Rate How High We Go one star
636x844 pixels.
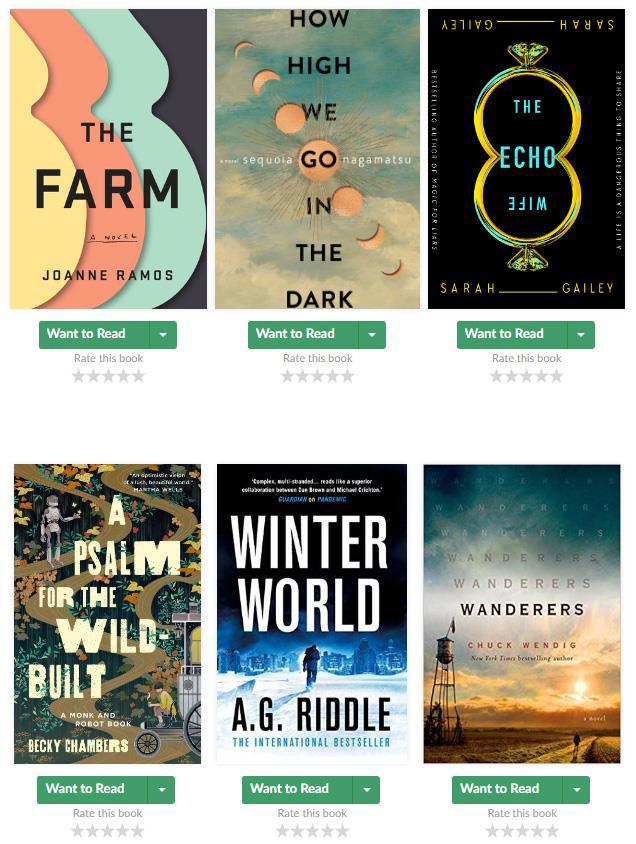point(288,376)
